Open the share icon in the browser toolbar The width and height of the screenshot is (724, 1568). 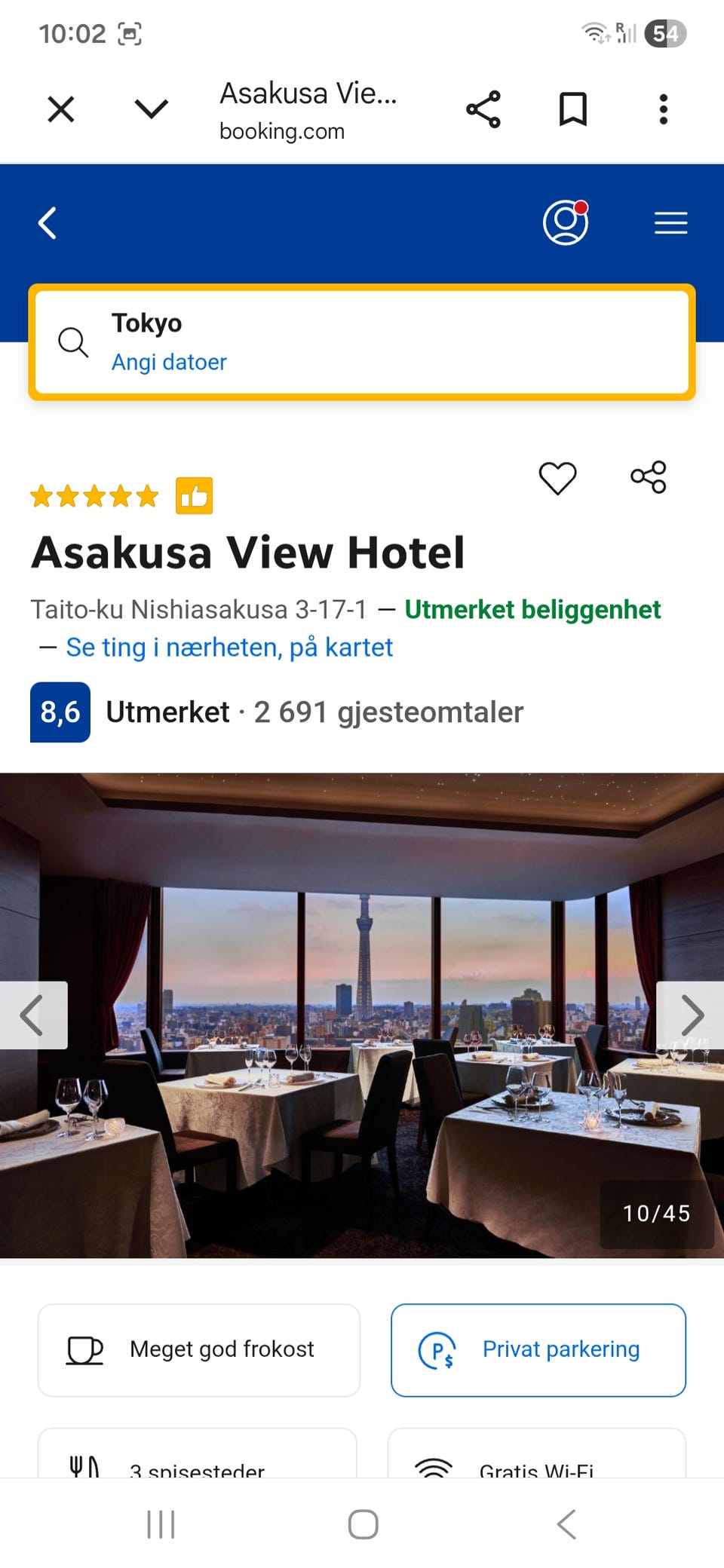click(483, 109)
